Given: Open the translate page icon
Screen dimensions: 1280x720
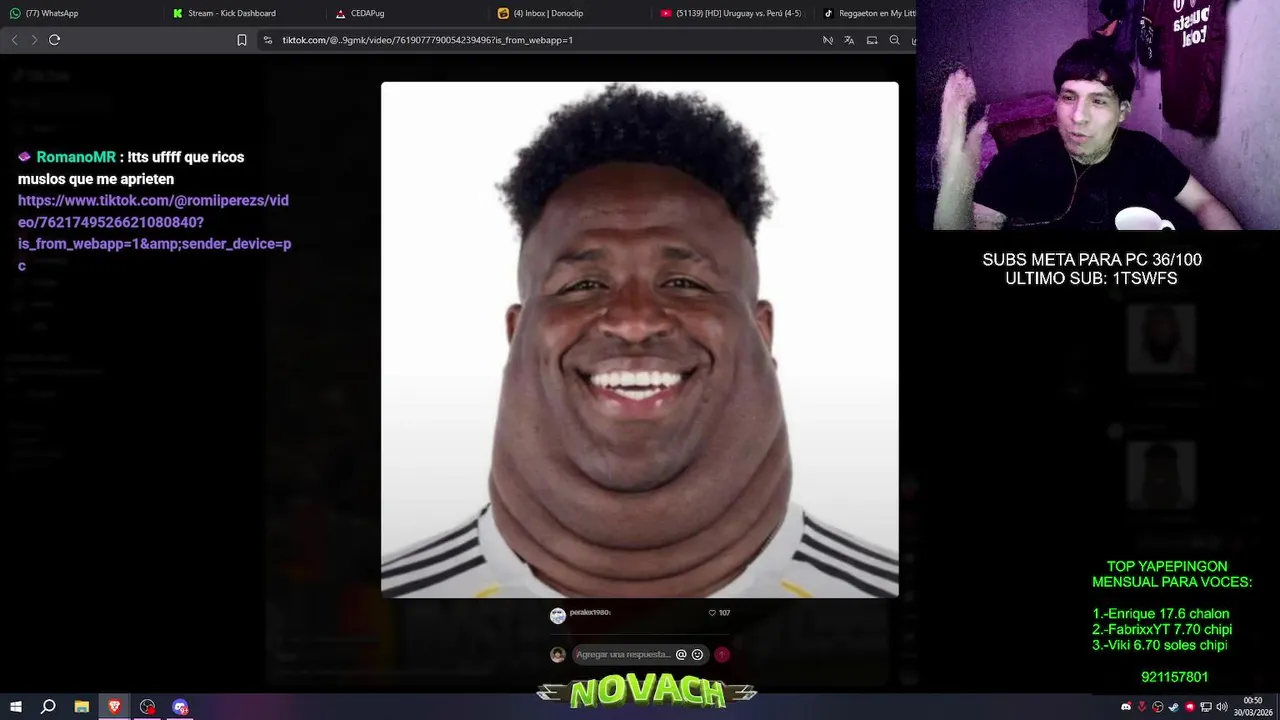Looking at the screenshot, I should [849, 40].
